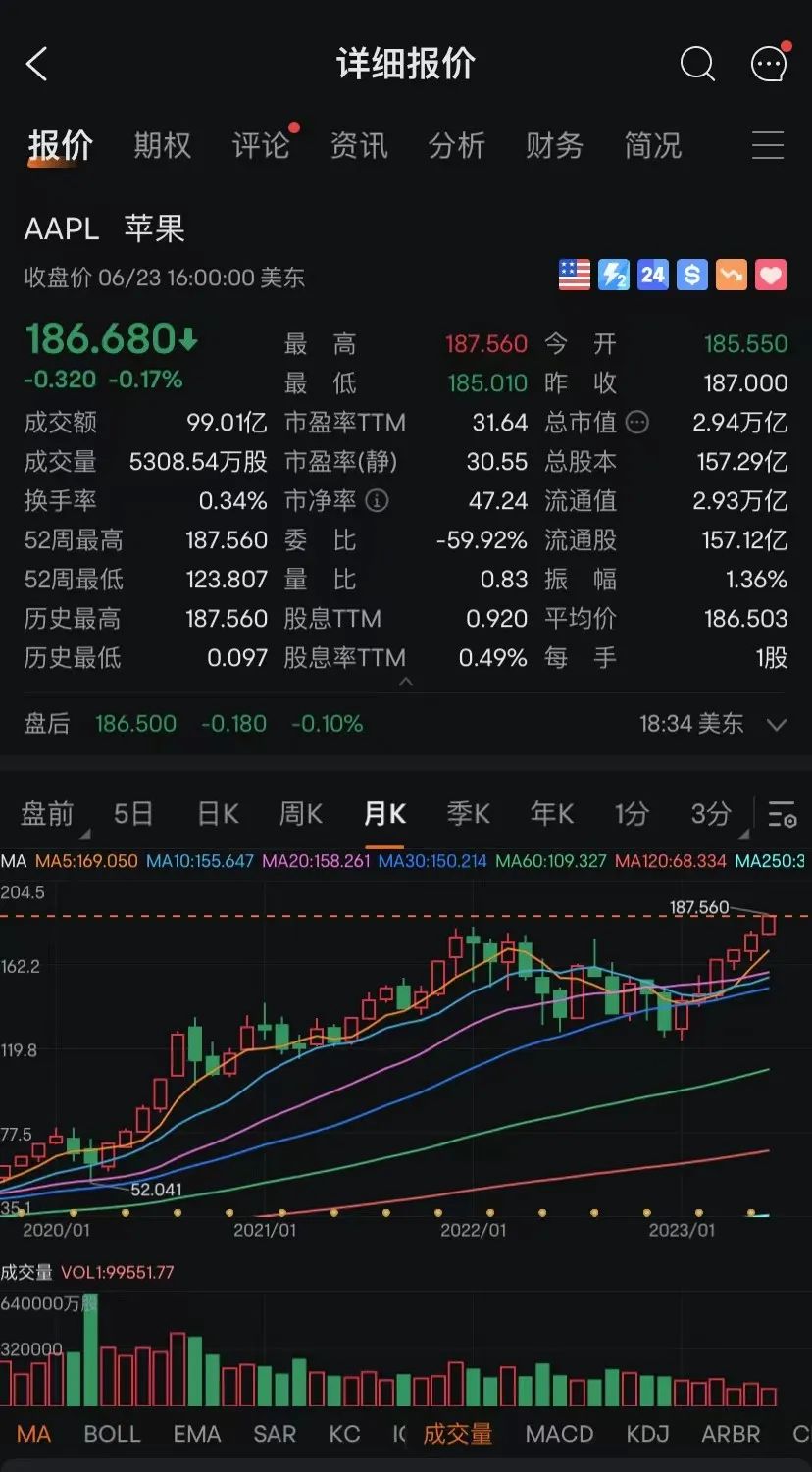Switch to the 期权 tab
Viewport: 812px width, 1472px height.
(x=163, y=146)
